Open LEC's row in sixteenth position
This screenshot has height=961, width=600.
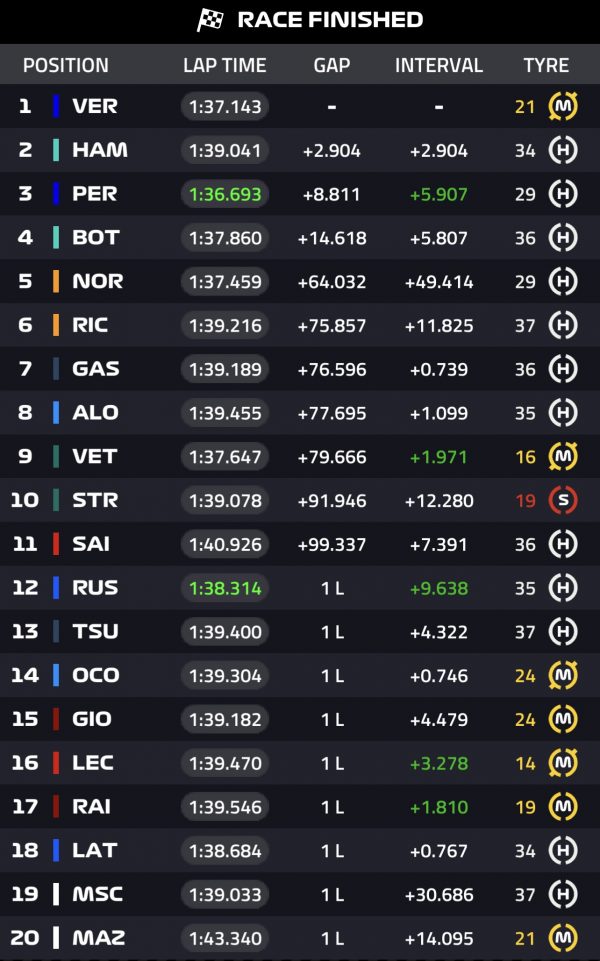point(300,763)
